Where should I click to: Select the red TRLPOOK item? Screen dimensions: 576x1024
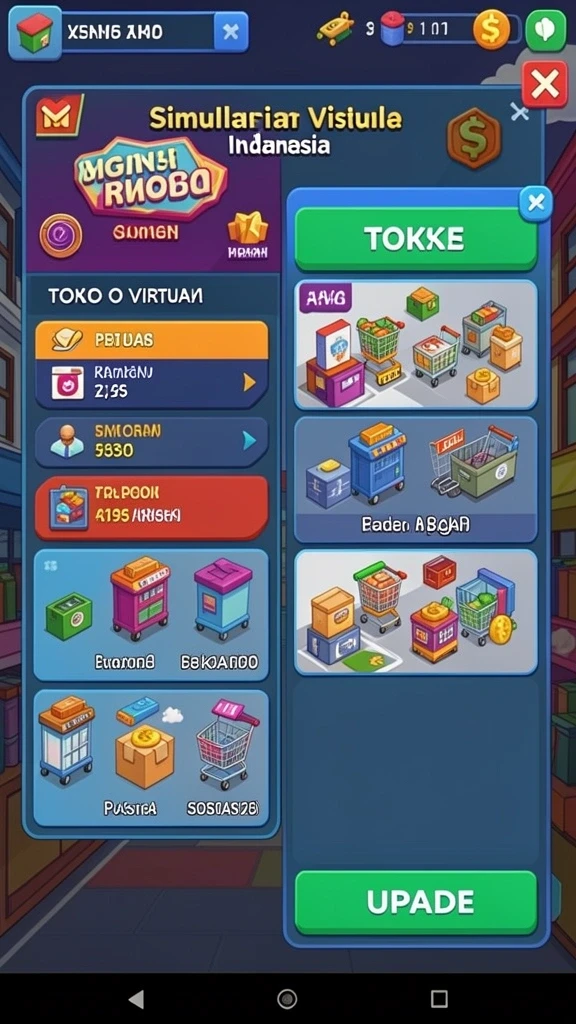point(152,507)
